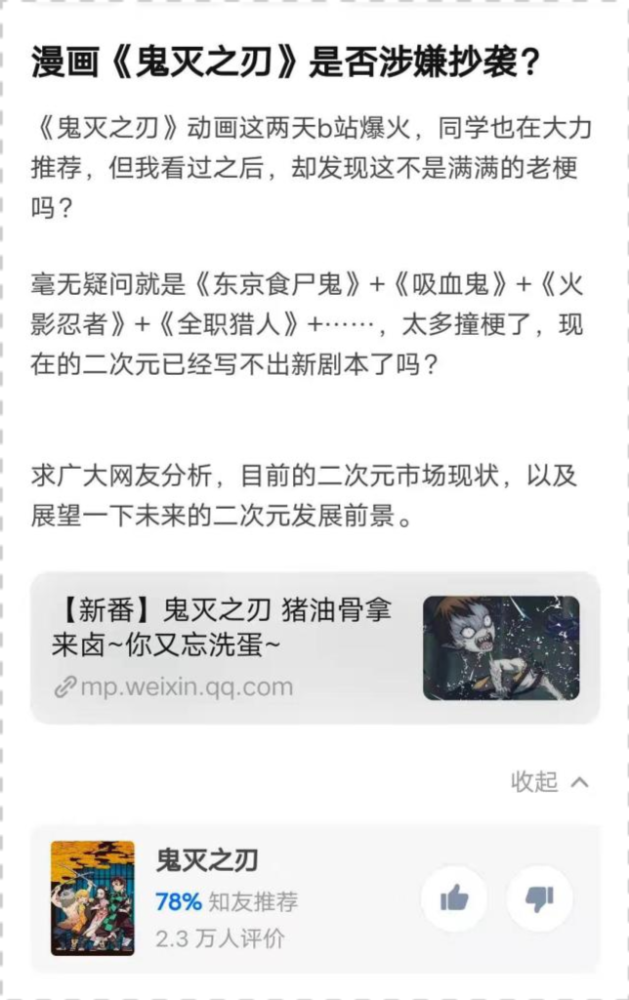The height and width of the screenshot is (1000, 629).
Task: Open the mp.weixin.qq.com link card
Action: pos(230,648)
